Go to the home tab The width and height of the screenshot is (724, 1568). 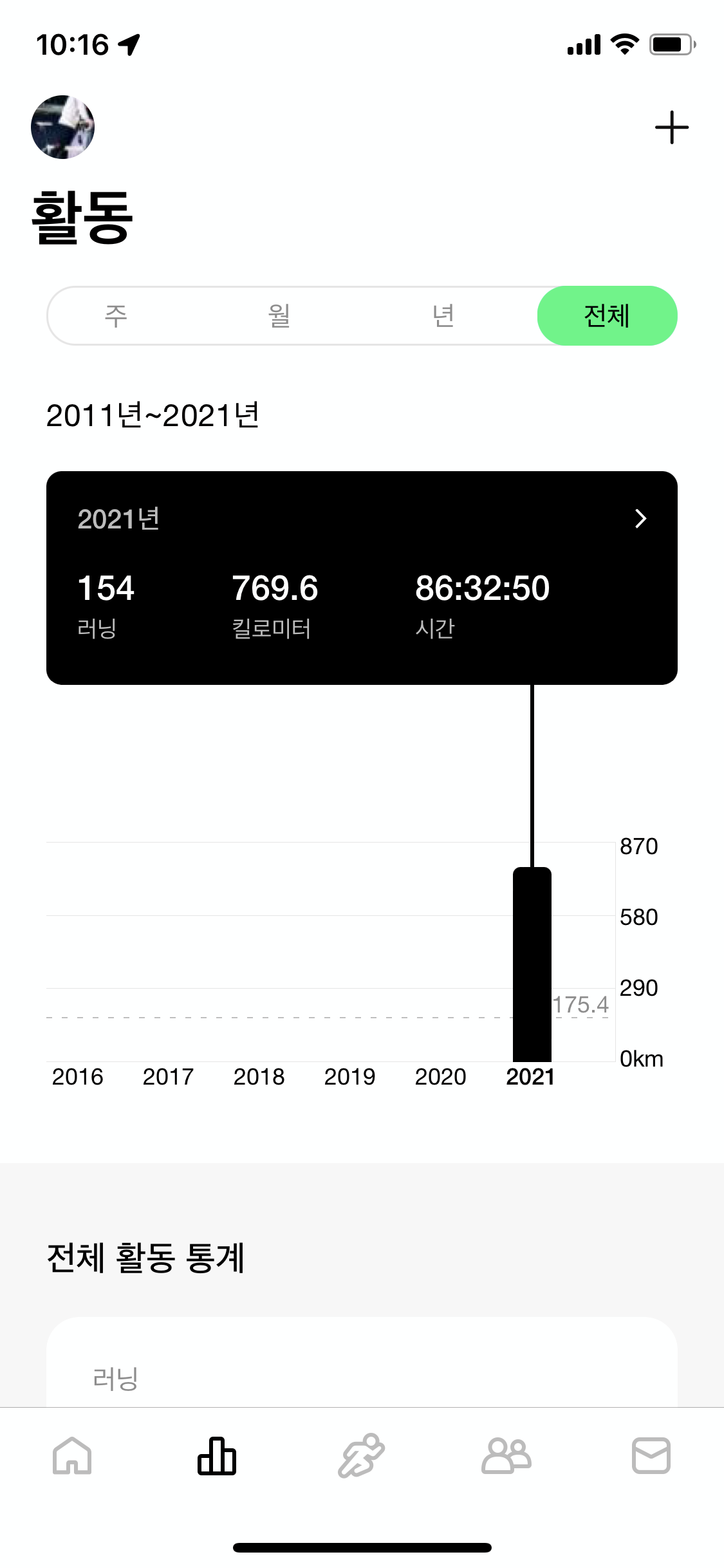[x=72, y=1455]
